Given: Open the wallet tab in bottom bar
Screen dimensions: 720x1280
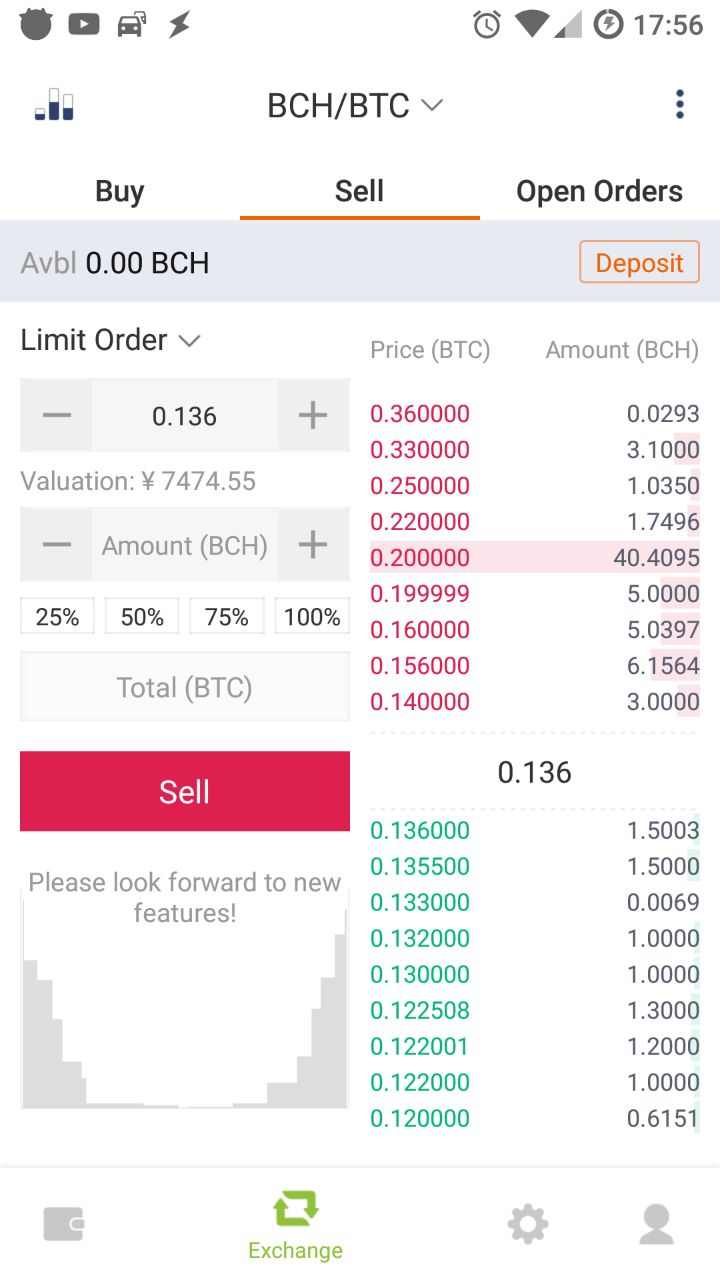Looking at the screenshot, I should [64, 1223].
